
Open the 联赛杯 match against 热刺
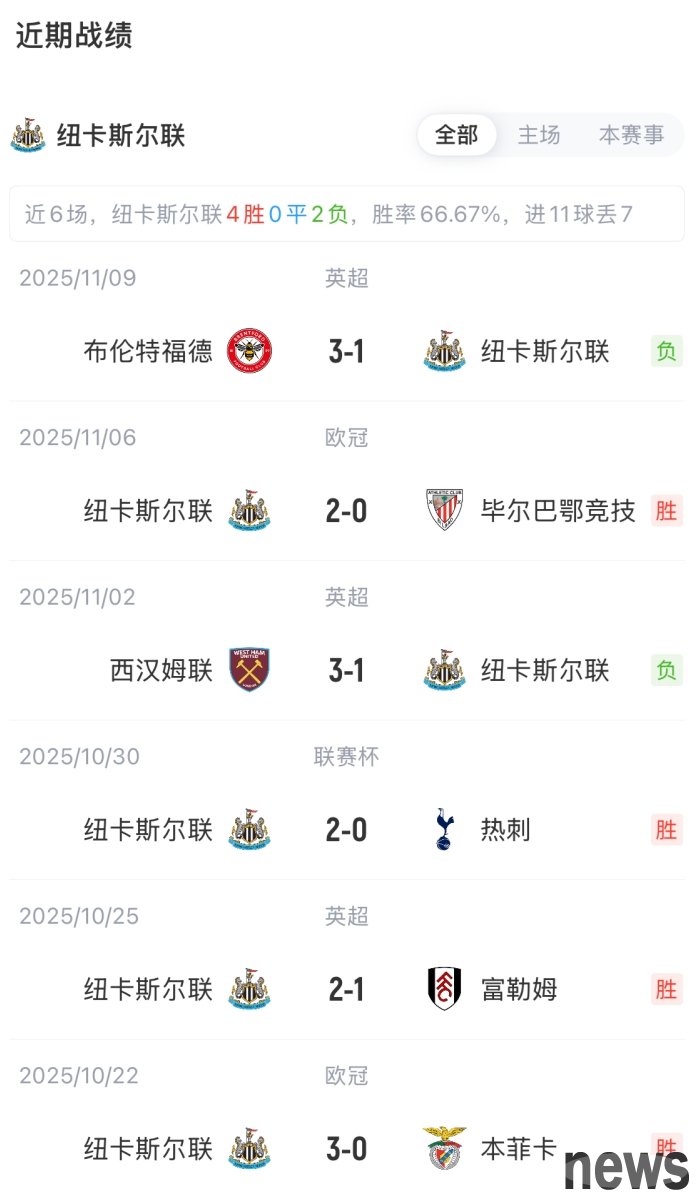coord(346,830)
